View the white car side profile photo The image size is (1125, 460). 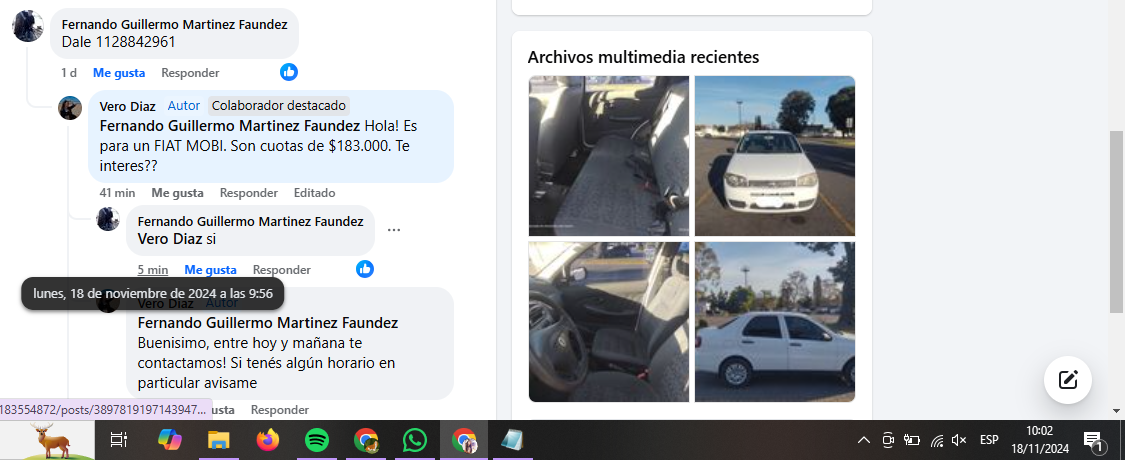point(774,321)
